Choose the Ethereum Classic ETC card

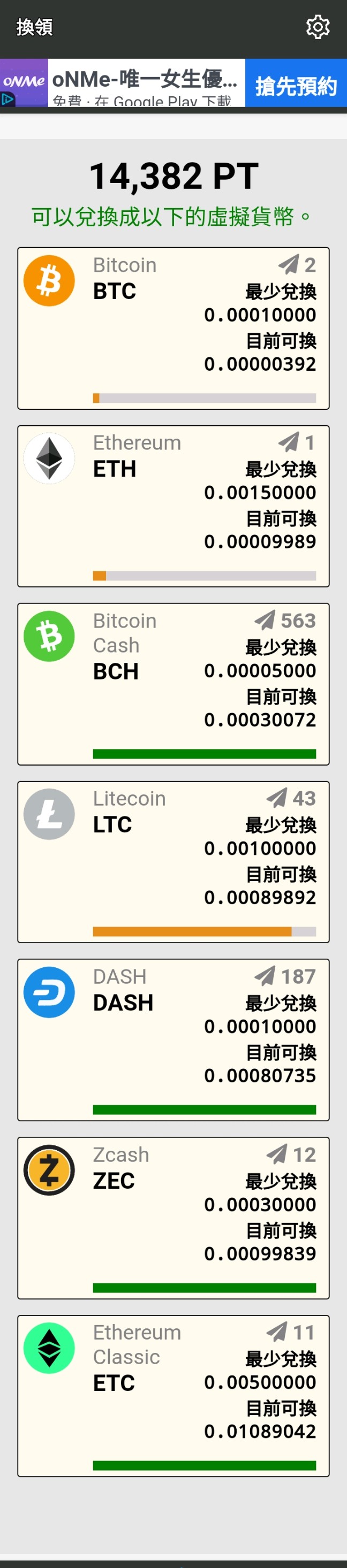(174, 1395)
